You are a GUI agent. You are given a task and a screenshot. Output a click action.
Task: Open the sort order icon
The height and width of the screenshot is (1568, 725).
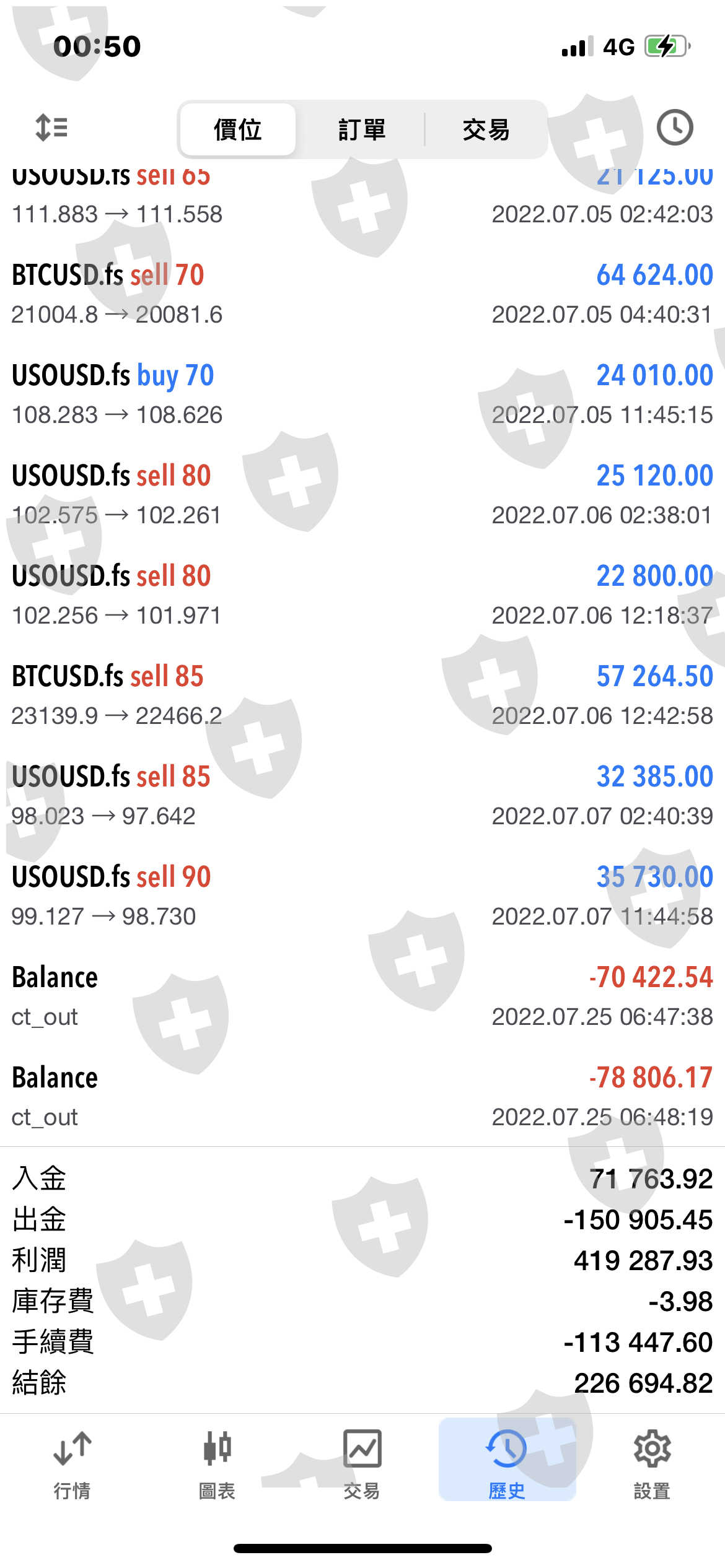[51, 128]
